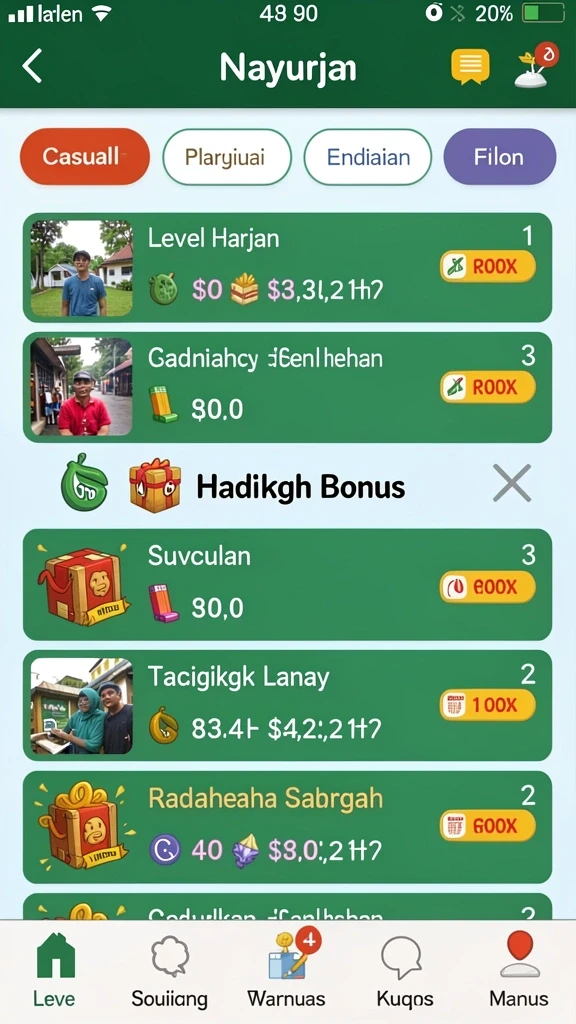This screenshot has height=1024, width=576.
Task: Select the Casuall filter chip
Action: tap(85, 157)
